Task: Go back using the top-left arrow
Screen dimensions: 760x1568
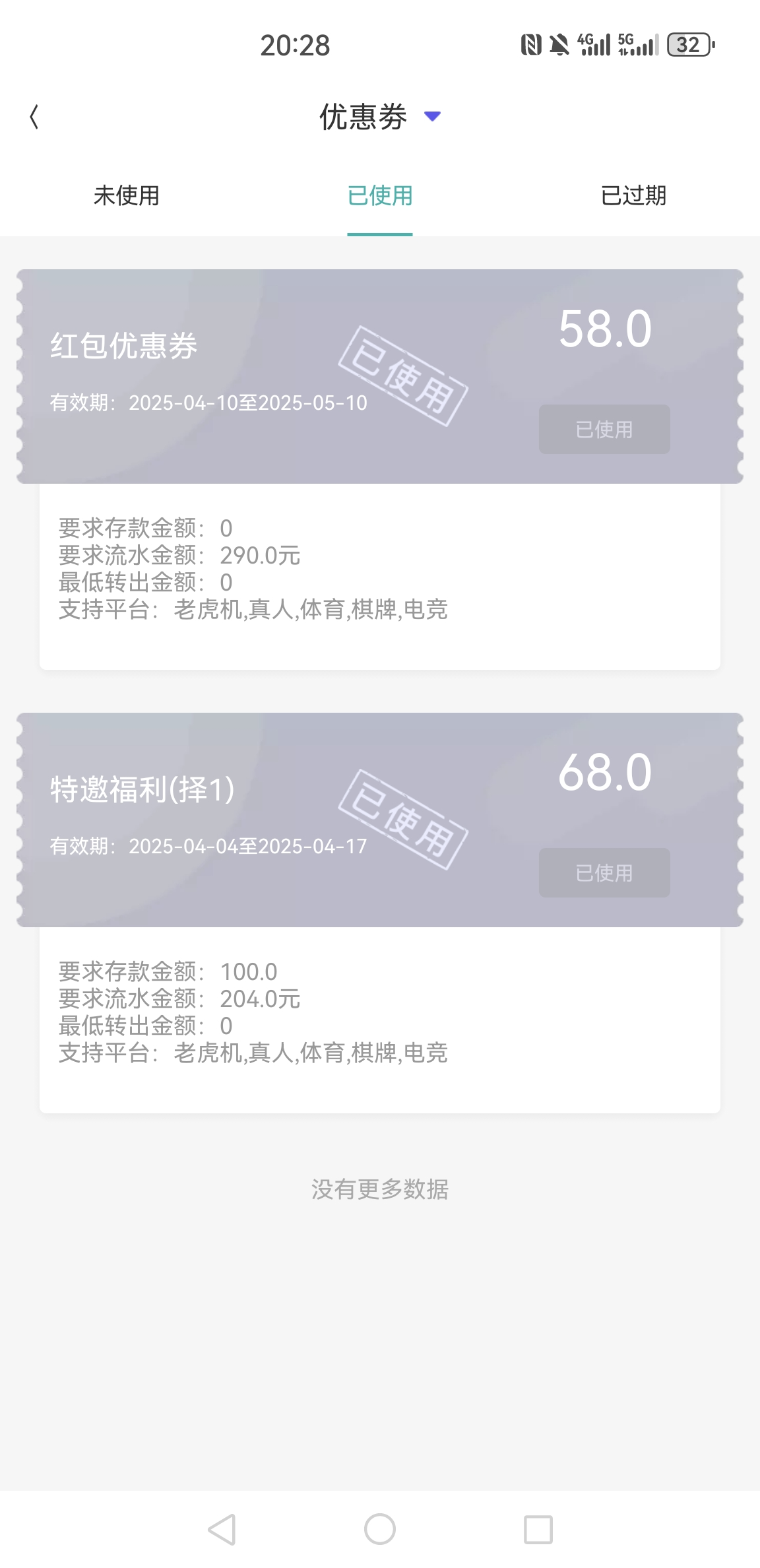Action: [x=34, y=117]
